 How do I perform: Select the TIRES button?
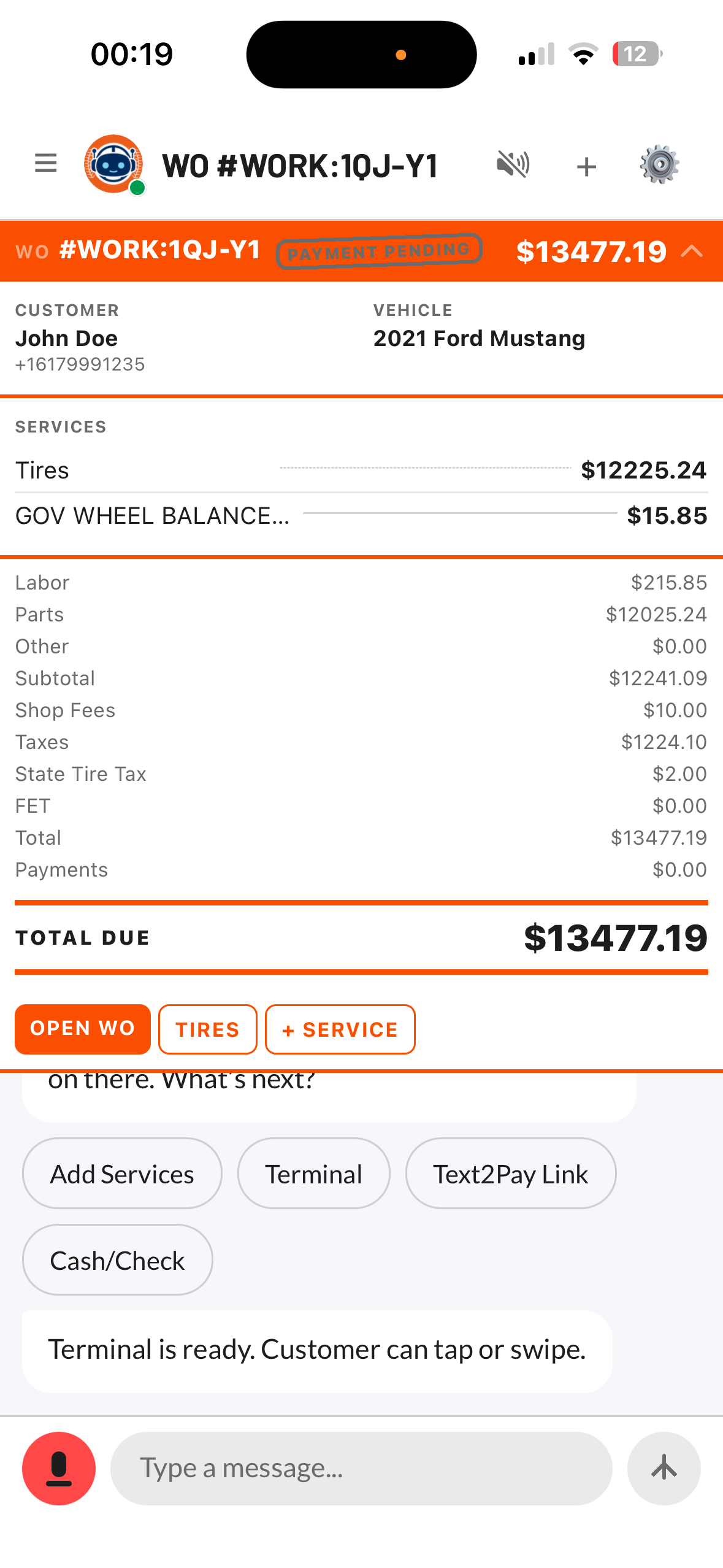pos(207,1029)
